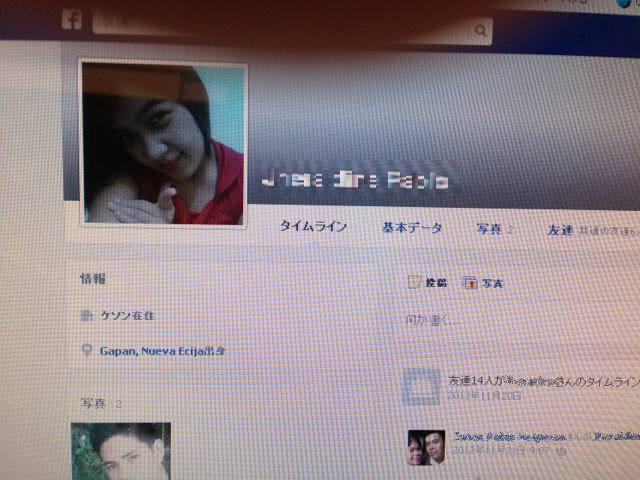Screen dimensions: 640x480
Task: Tap the magnifier search icon
Action: 482,31
